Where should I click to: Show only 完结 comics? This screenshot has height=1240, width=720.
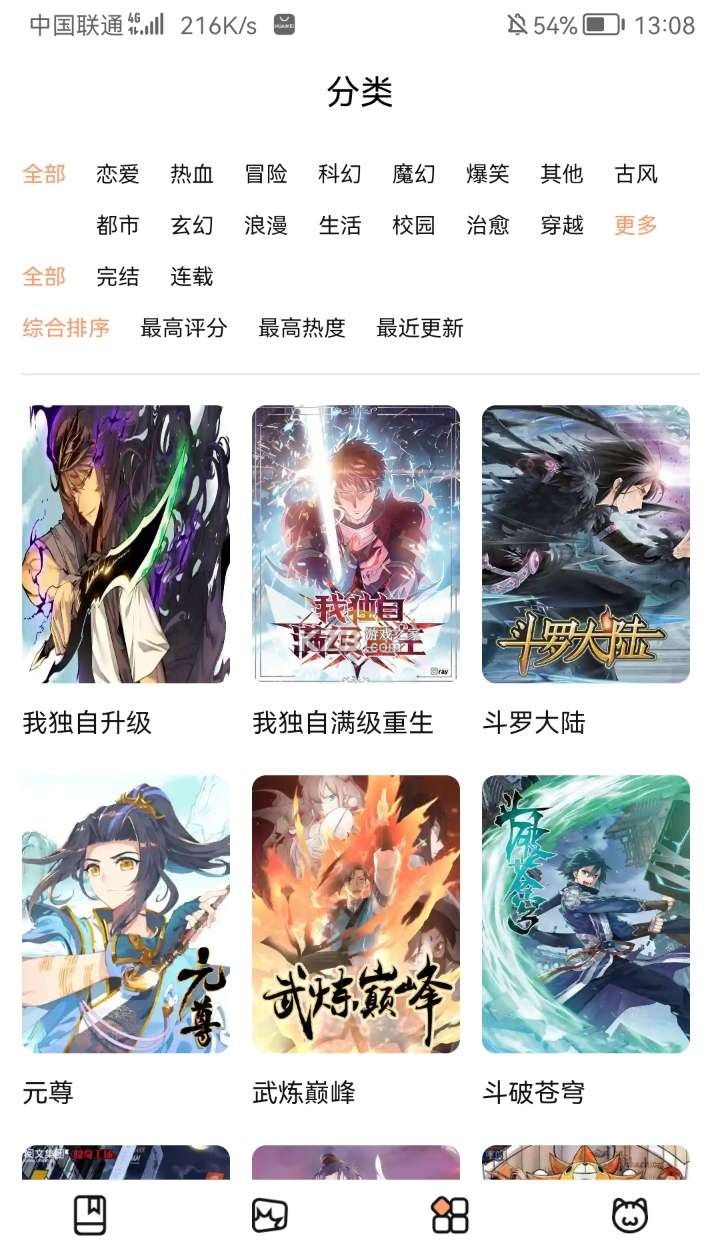[118, 277]
